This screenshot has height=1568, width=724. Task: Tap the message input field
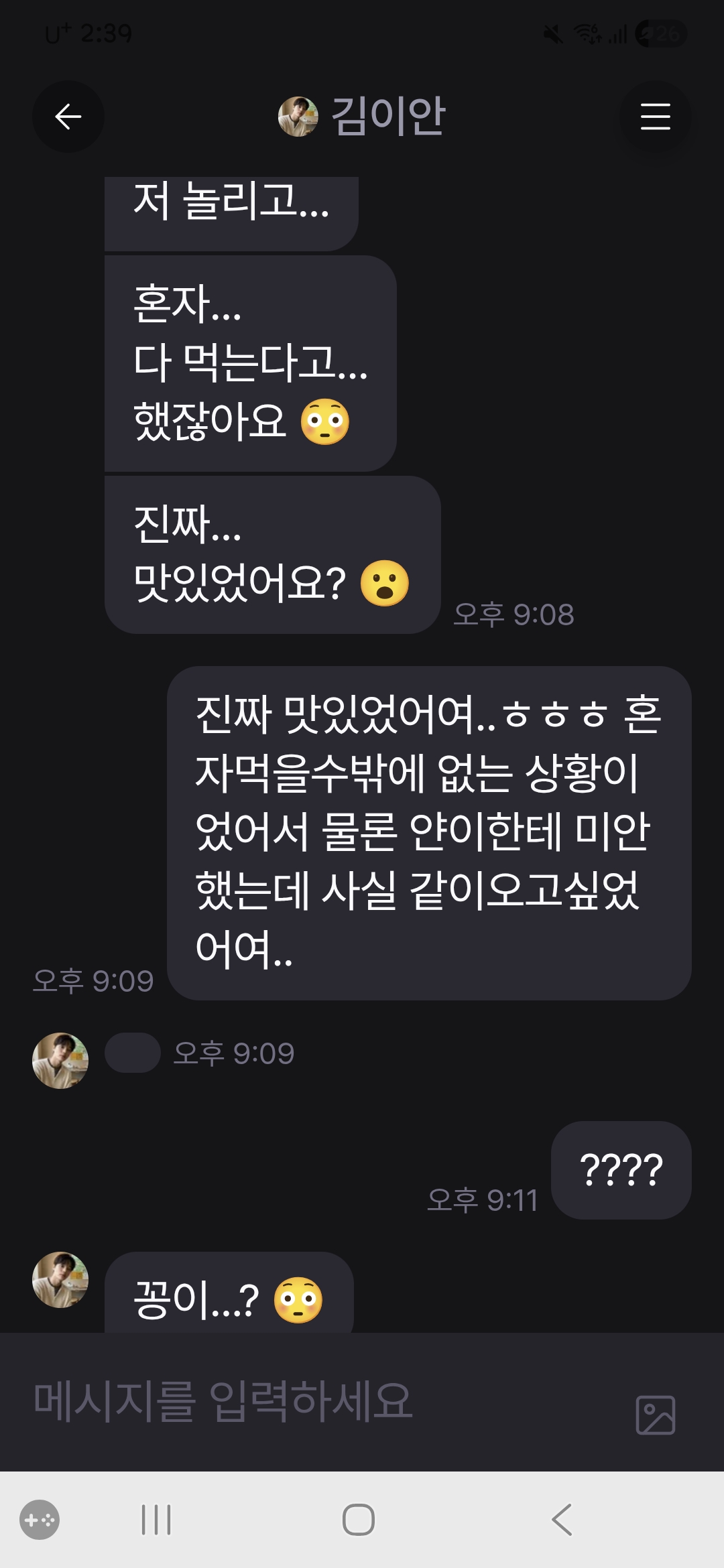coord(322,1402)
